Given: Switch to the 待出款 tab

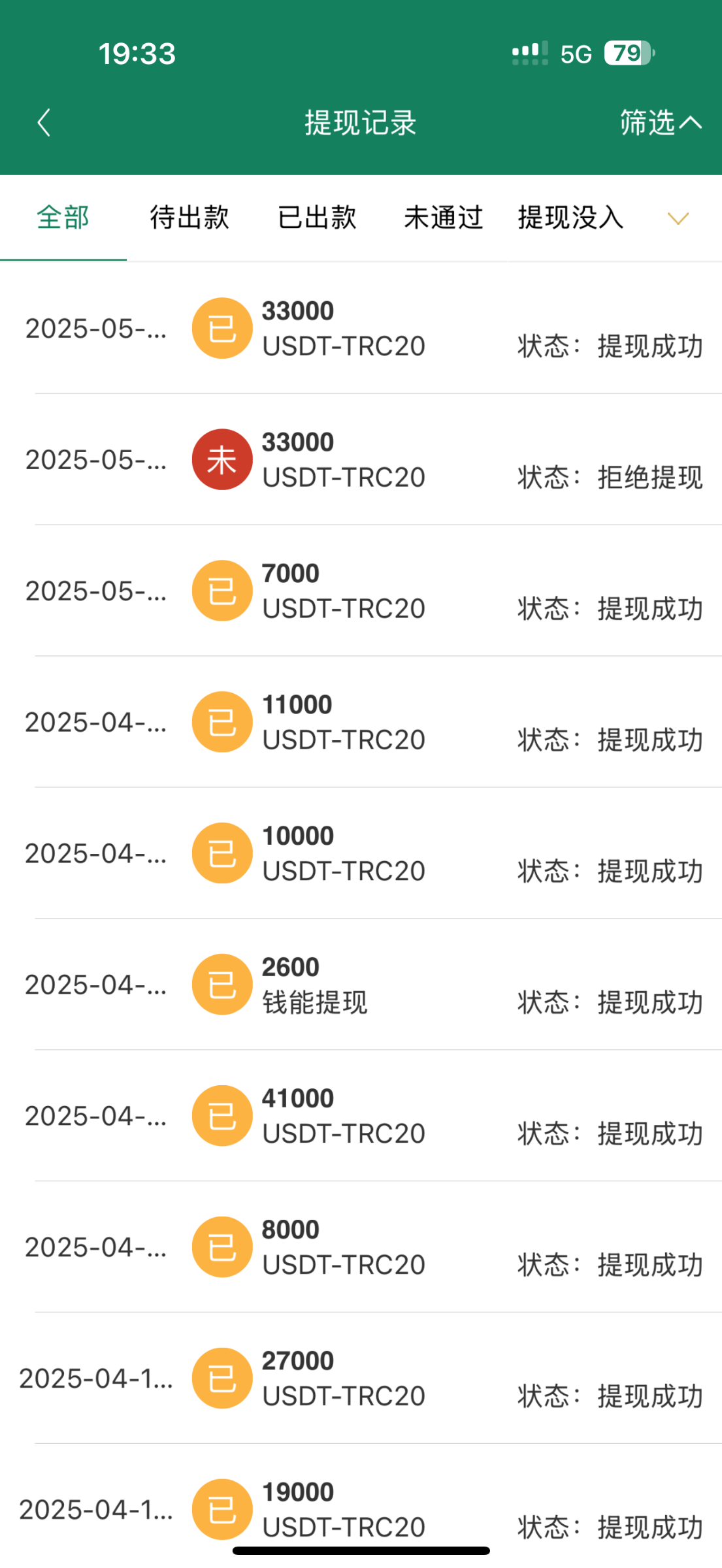Looking at the screenshot, I should 189,218.
